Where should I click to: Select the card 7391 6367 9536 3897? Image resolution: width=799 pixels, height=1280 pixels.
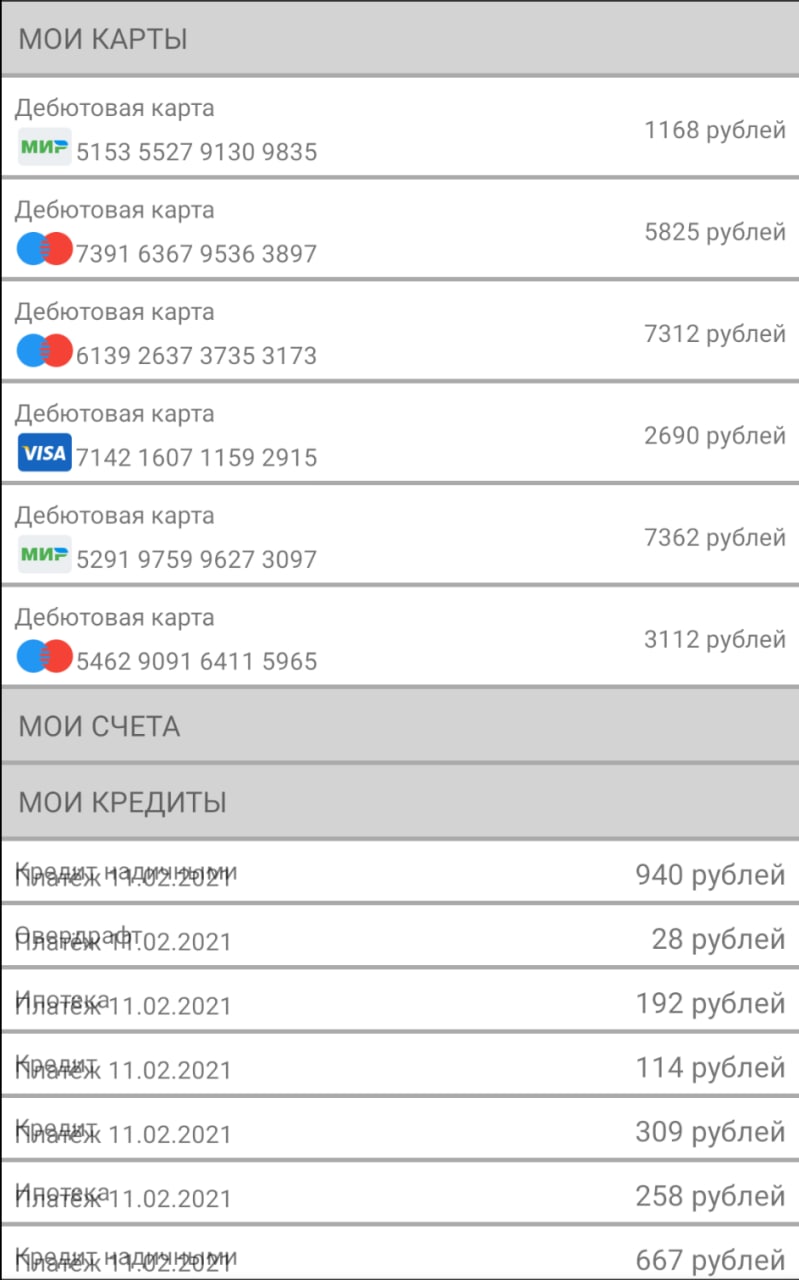399,230
